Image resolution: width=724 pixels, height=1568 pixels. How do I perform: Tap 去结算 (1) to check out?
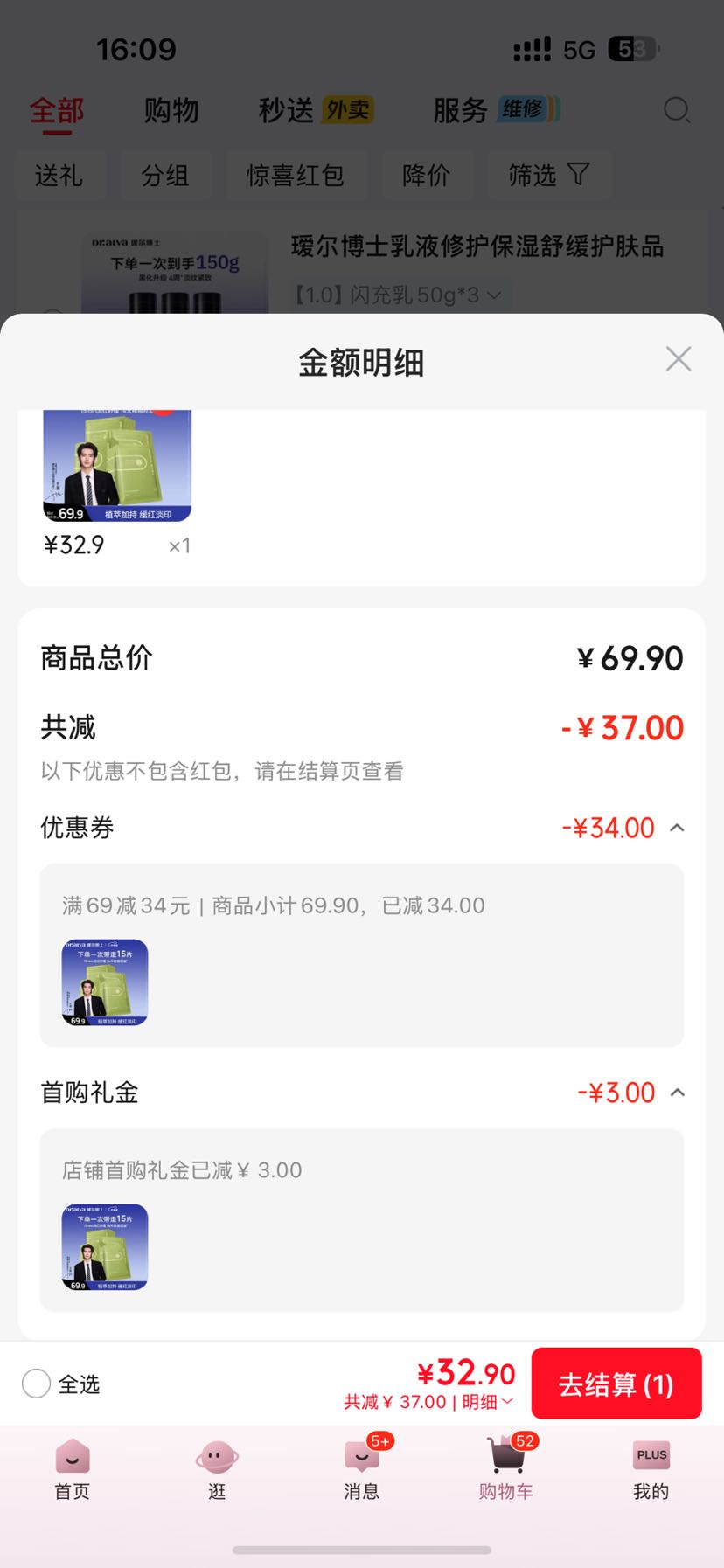coord(616,1384)
